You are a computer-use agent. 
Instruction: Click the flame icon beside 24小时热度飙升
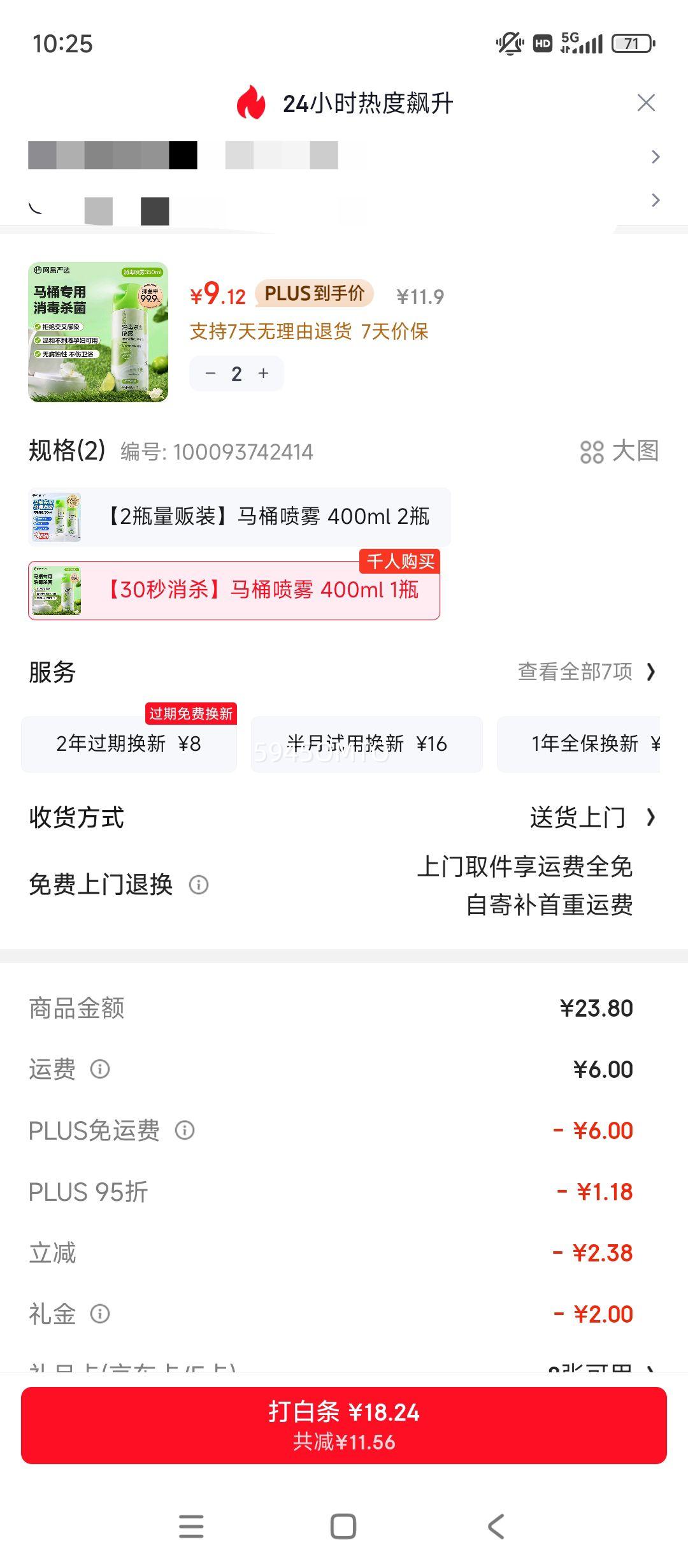click(251, 103)
